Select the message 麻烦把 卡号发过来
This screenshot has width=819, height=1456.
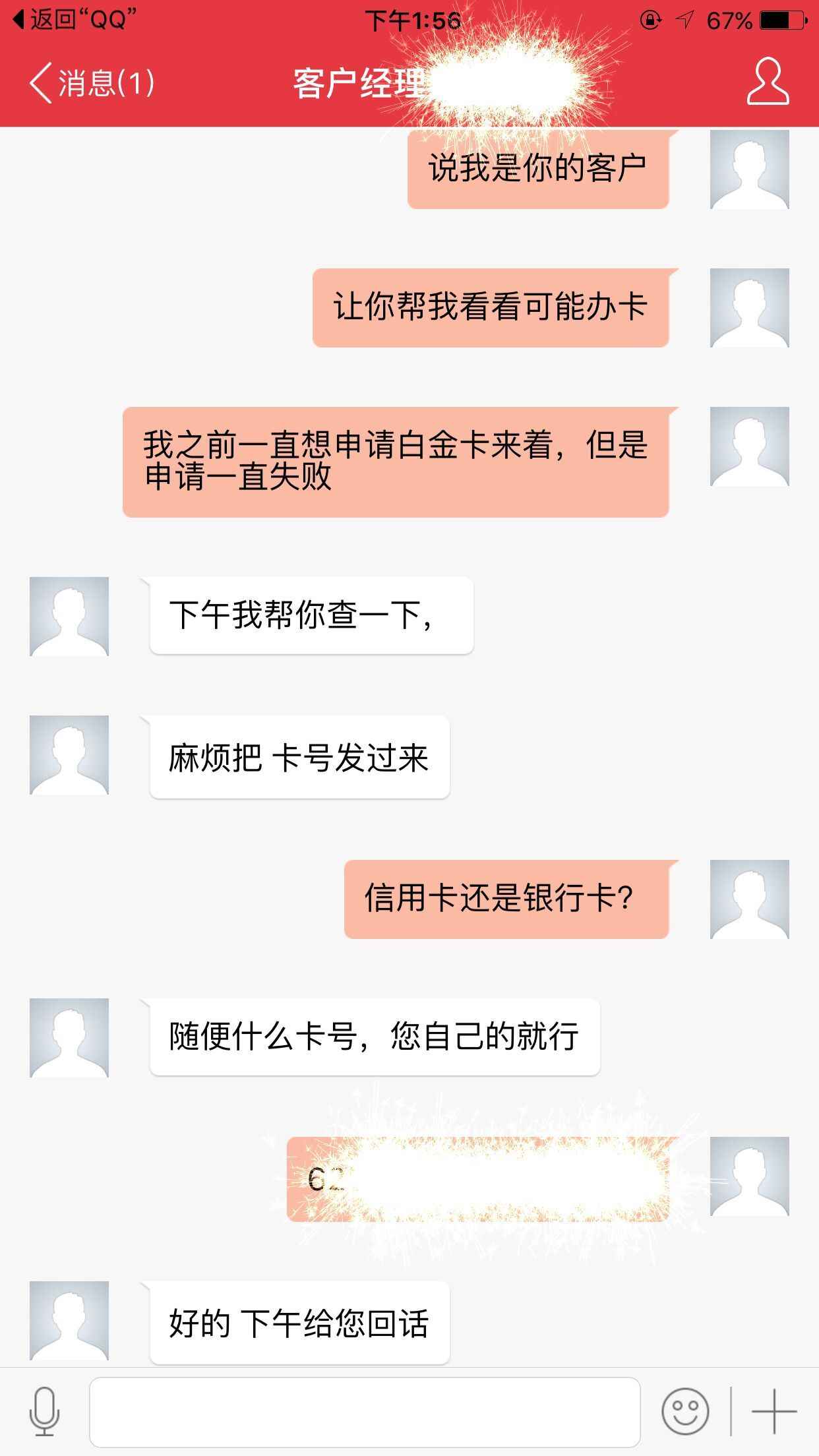(x=300, y=760)
